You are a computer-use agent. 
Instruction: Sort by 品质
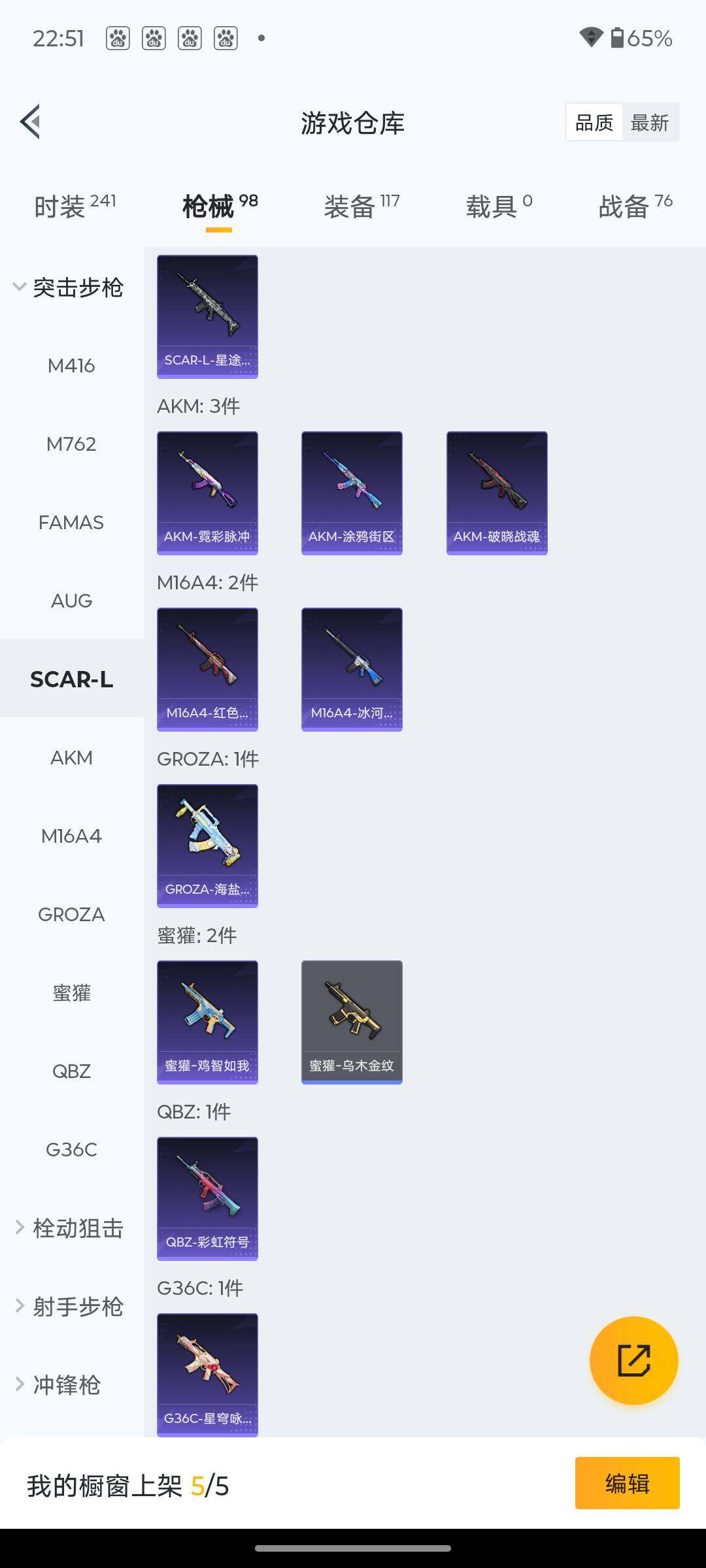click(594, 122)
